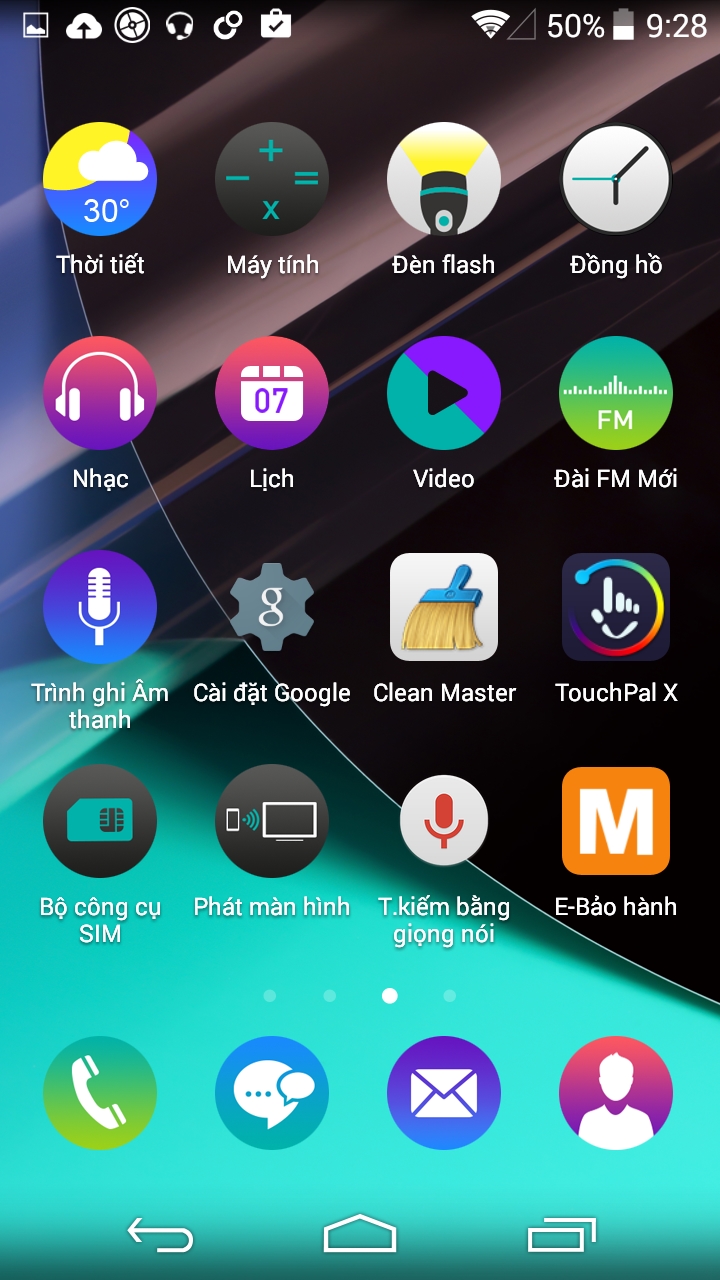Open TouchPal X keyboard app

[x=616, y=608]
